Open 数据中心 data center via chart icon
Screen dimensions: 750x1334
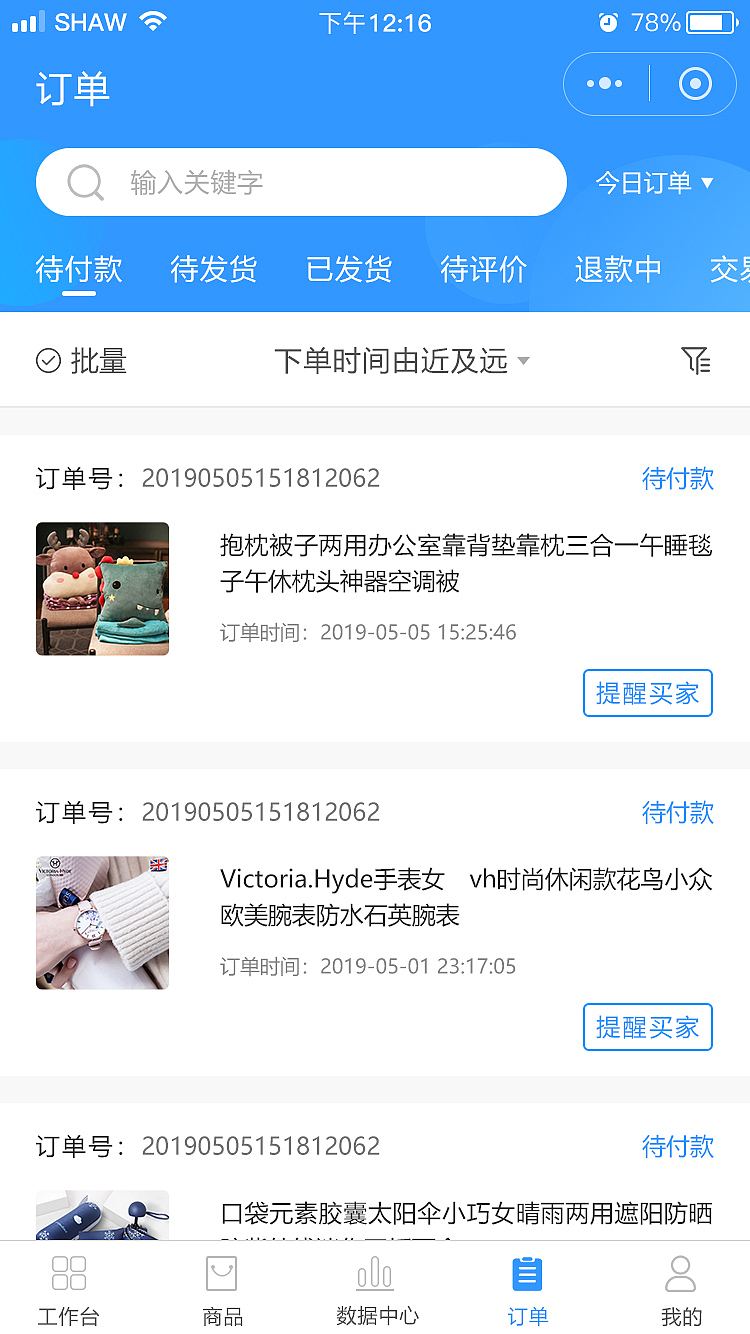click(374, 1274)
